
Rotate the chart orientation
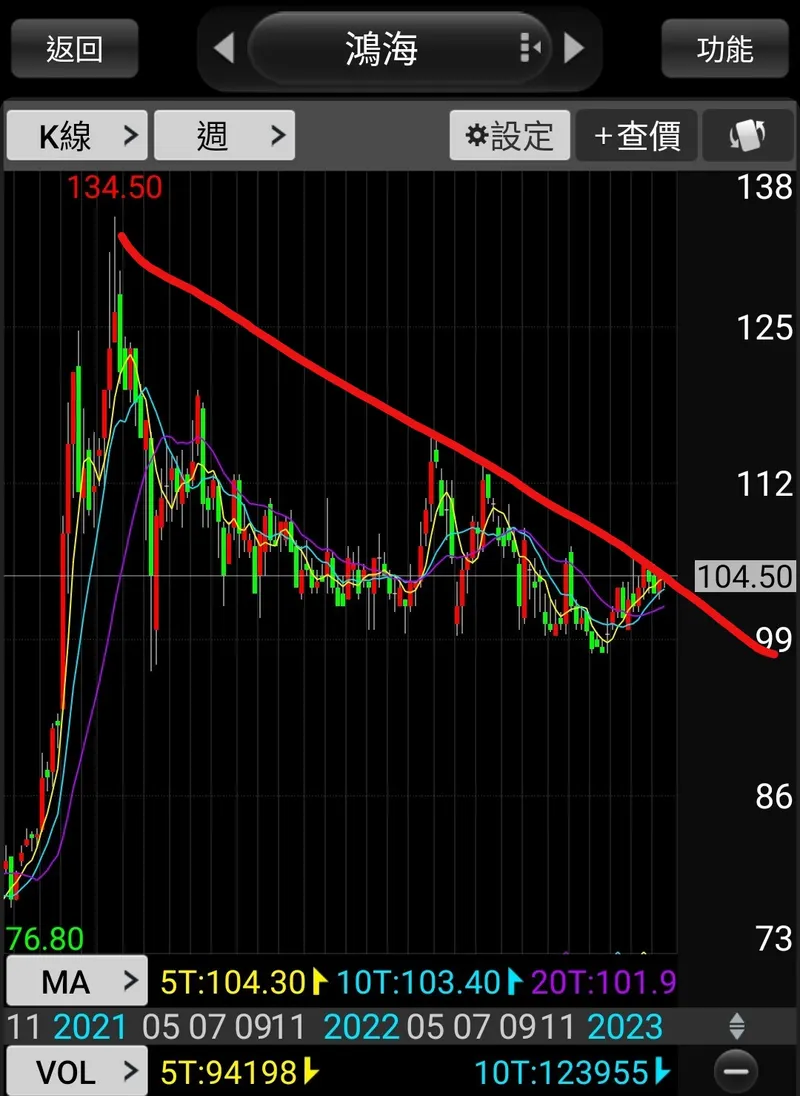[748, 135]
